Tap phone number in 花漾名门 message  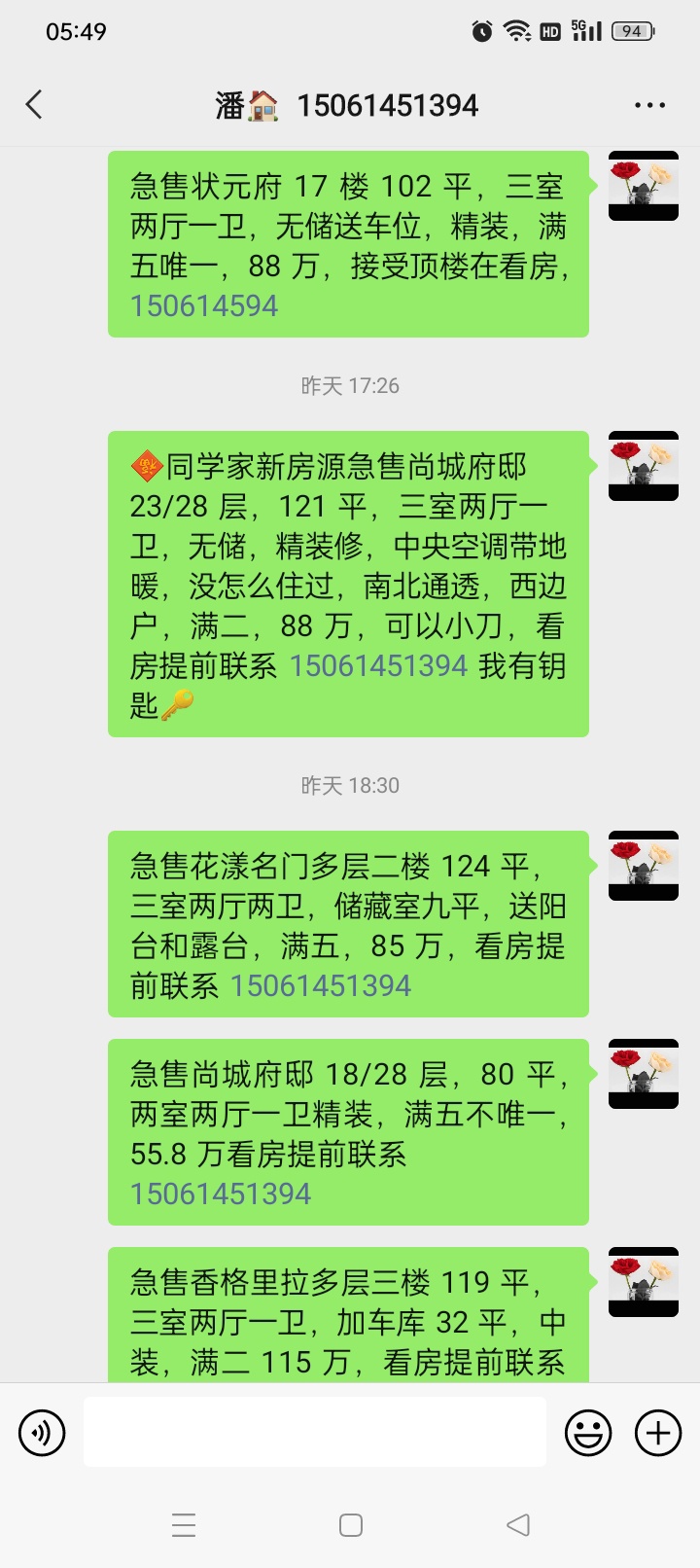tap(320, 986)
